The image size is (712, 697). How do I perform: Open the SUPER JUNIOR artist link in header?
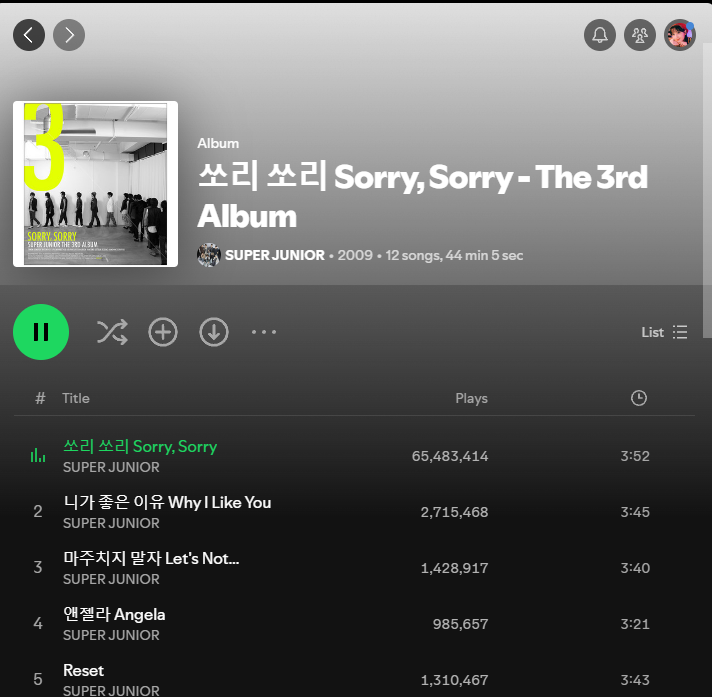pyautogui.click(x=274, y=255)
